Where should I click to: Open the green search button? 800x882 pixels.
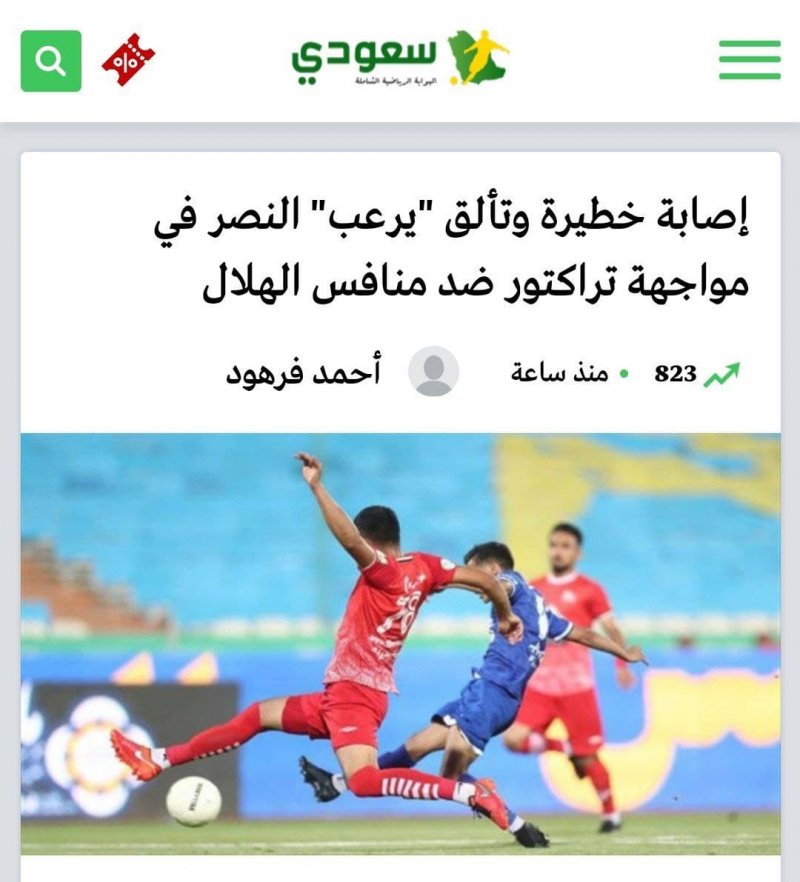coord(51,60)
